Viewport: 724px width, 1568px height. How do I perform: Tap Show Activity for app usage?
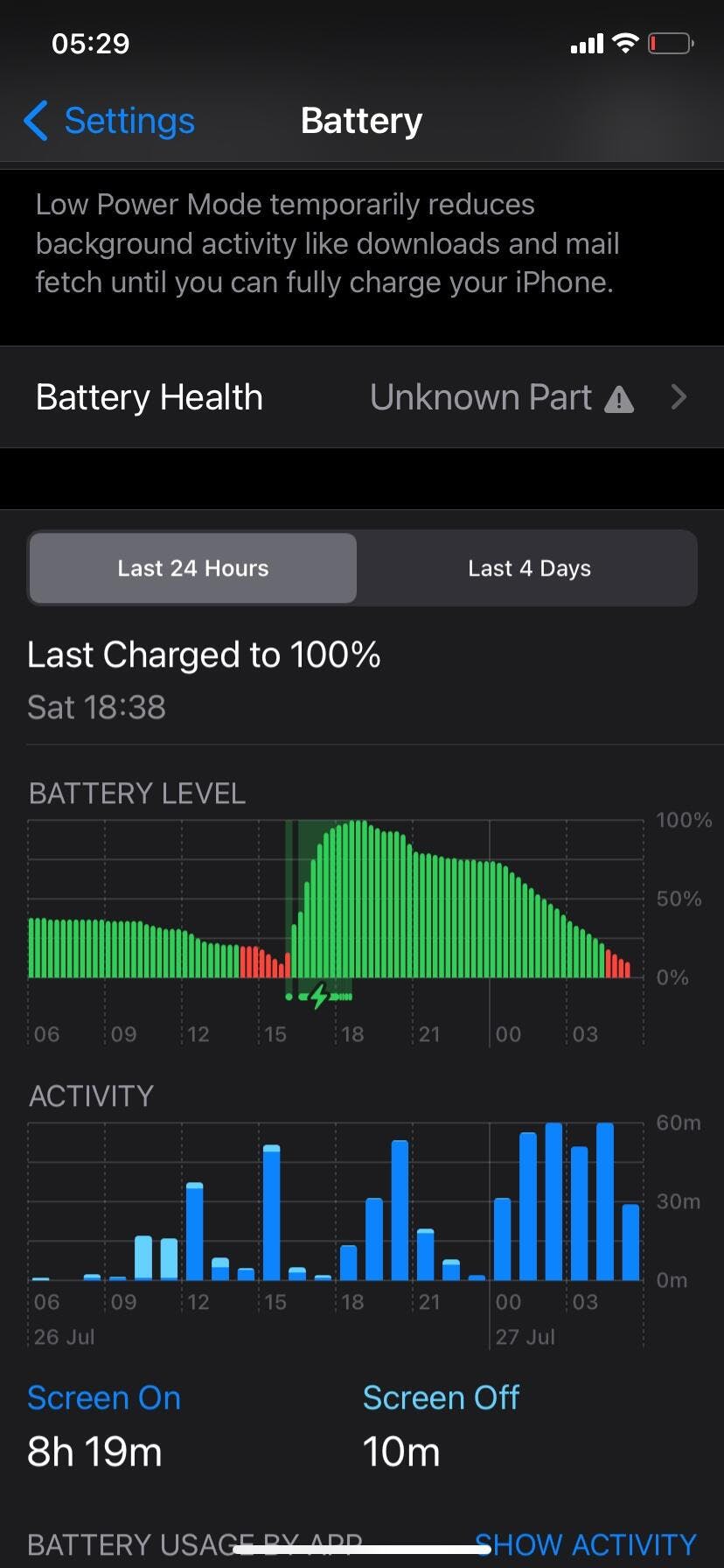[585, 1545]
